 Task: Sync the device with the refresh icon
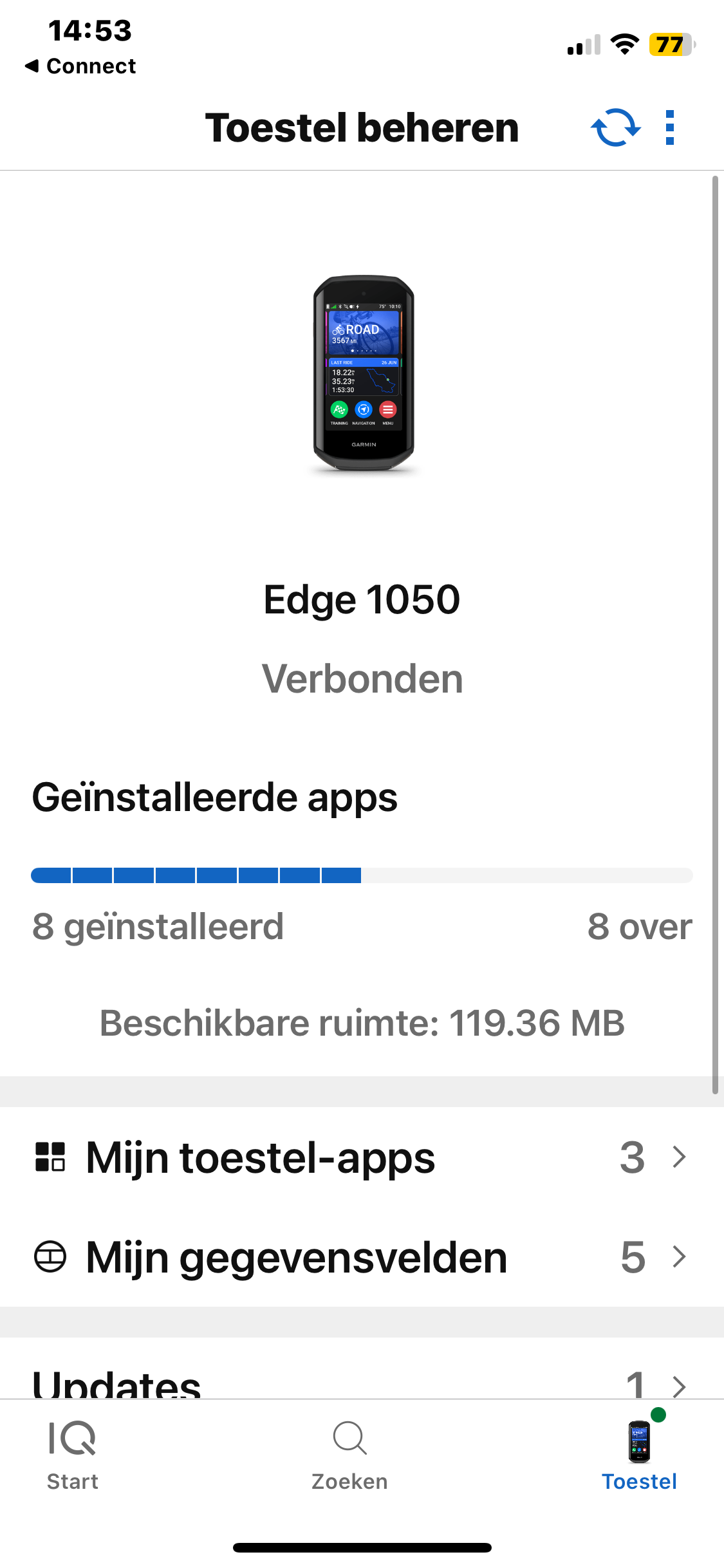coord(615,127)
